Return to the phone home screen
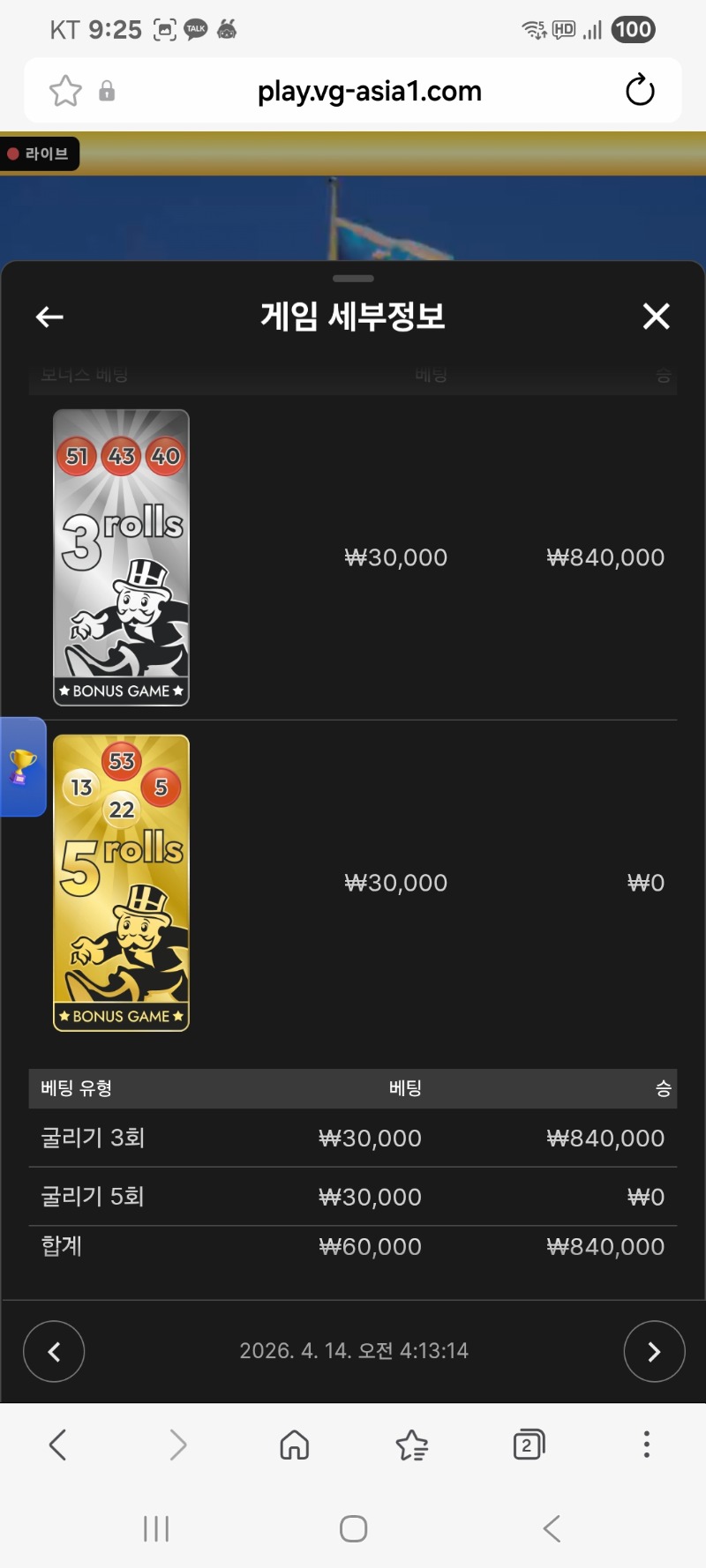706x1568 pixels. (x=353, y=1528)
